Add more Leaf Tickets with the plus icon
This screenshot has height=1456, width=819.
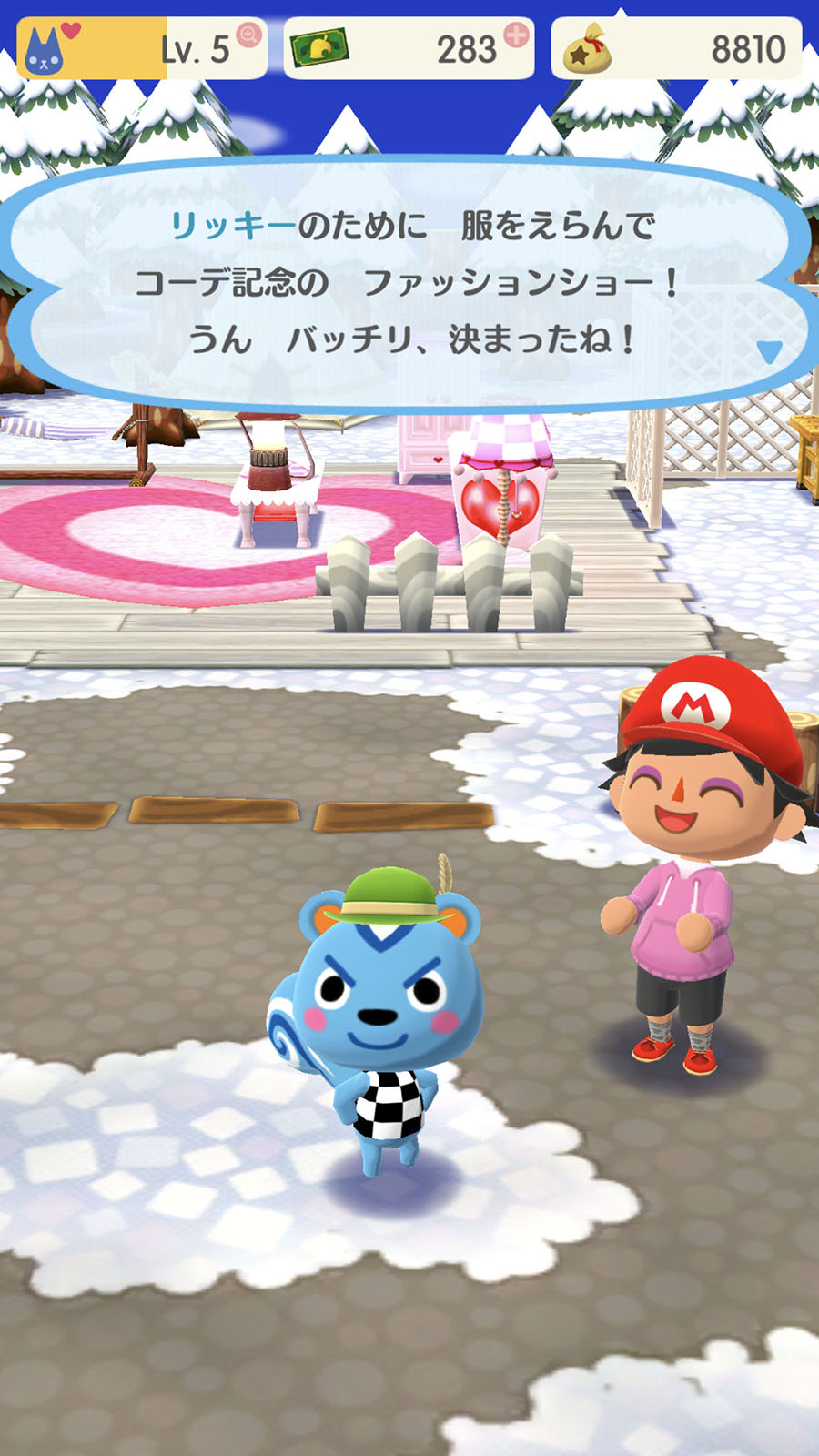[x=516, y=35]
